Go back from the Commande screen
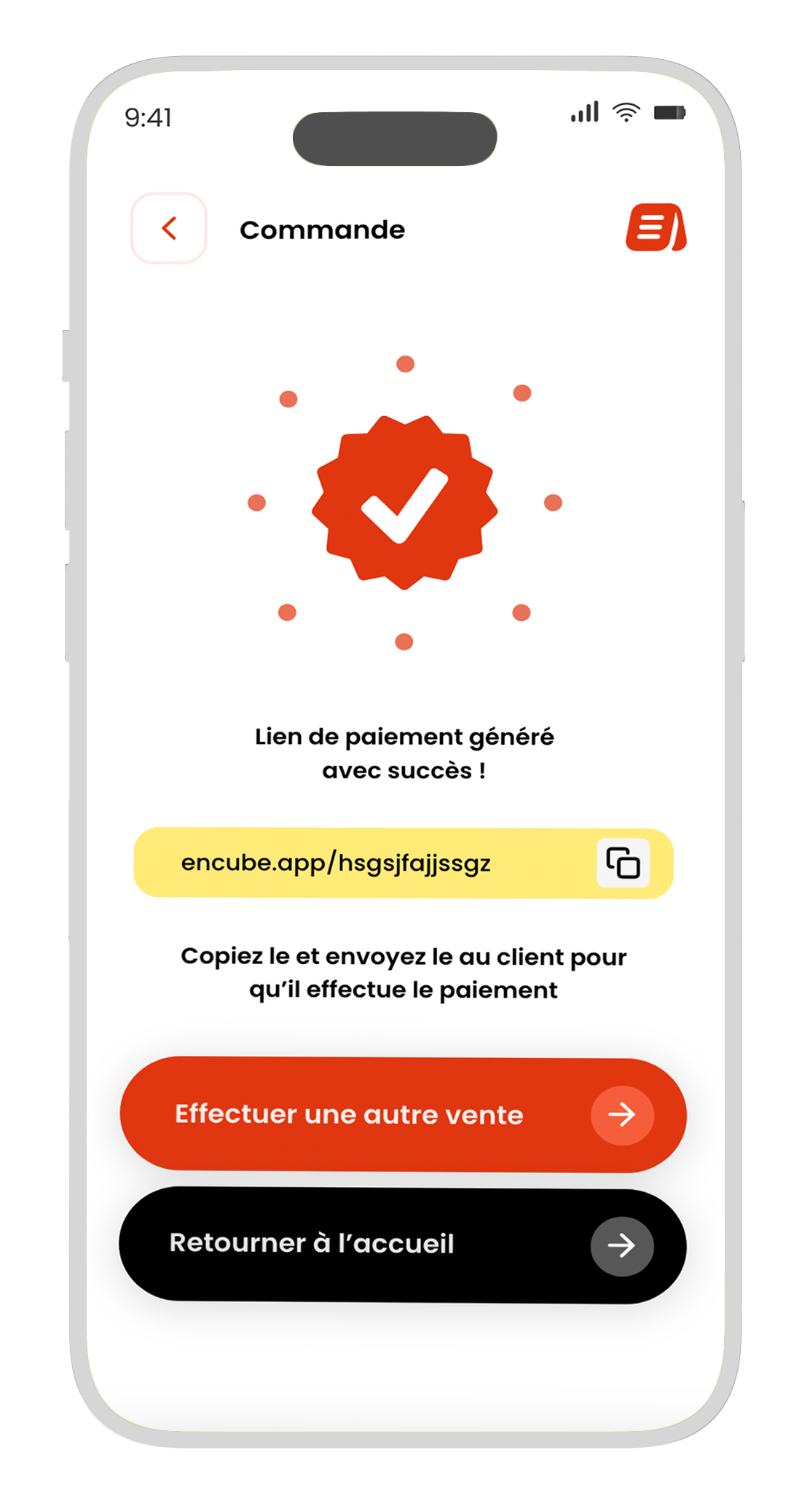Screen dimensions: 802x1512 pos(169,228)
